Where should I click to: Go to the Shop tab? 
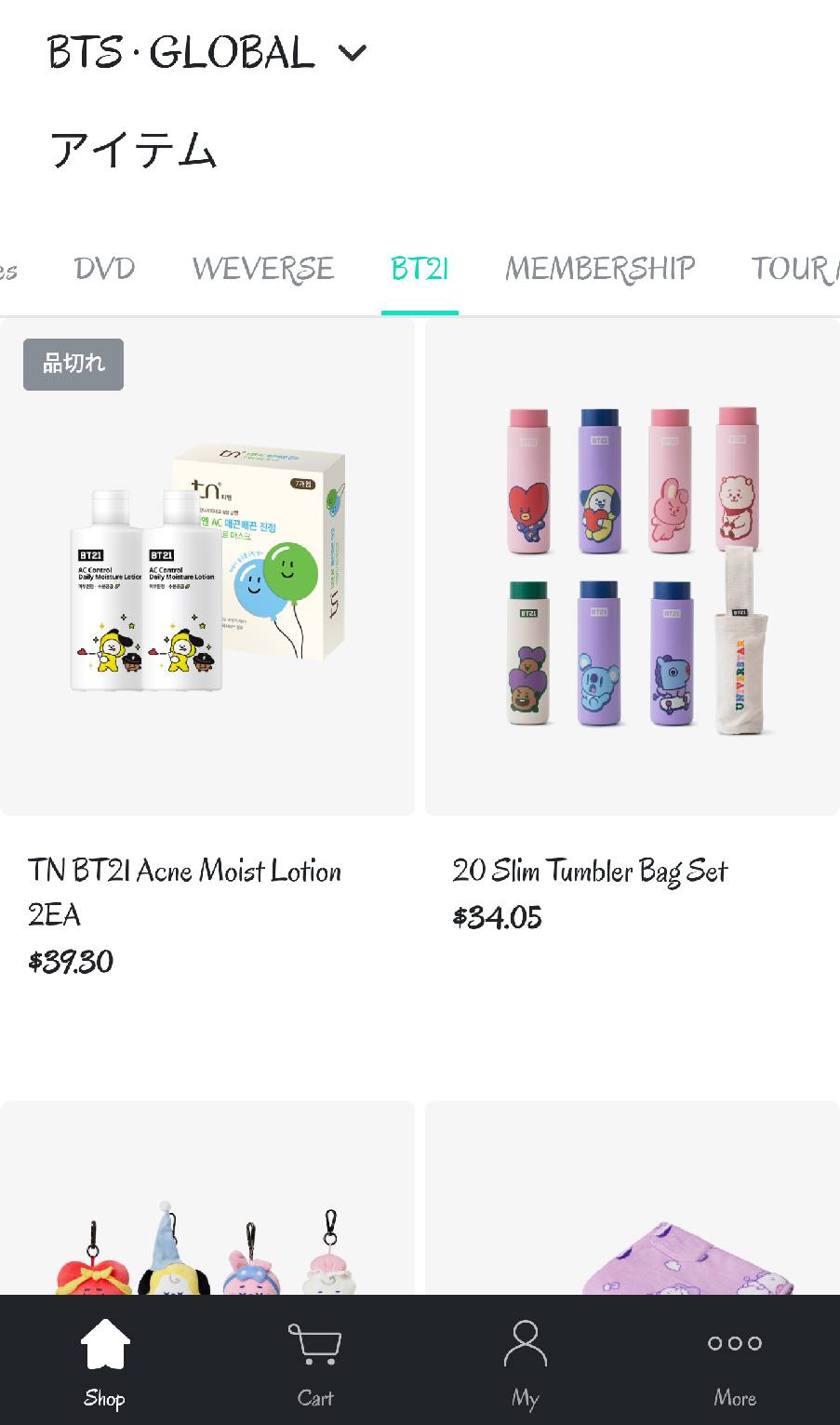[104, 1361]
